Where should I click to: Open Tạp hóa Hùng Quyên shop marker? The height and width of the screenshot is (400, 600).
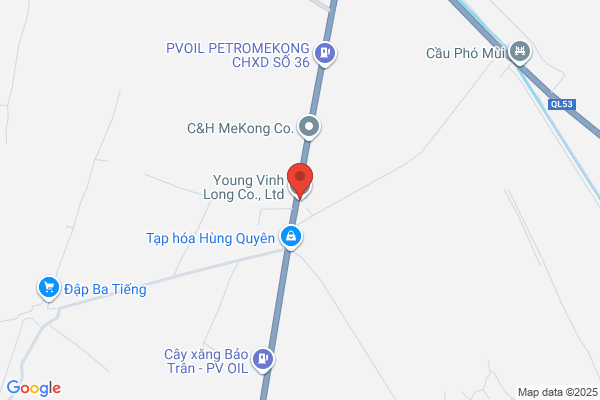[x=291, y=237]
